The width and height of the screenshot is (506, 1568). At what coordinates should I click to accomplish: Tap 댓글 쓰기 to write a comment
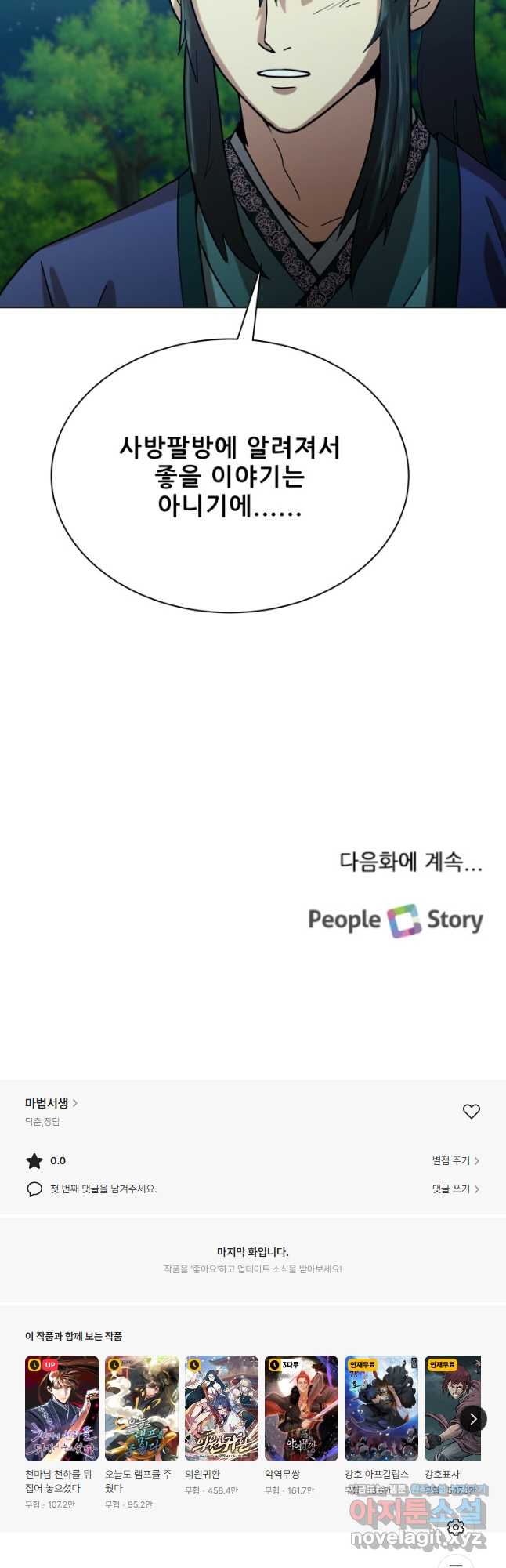455,1189
